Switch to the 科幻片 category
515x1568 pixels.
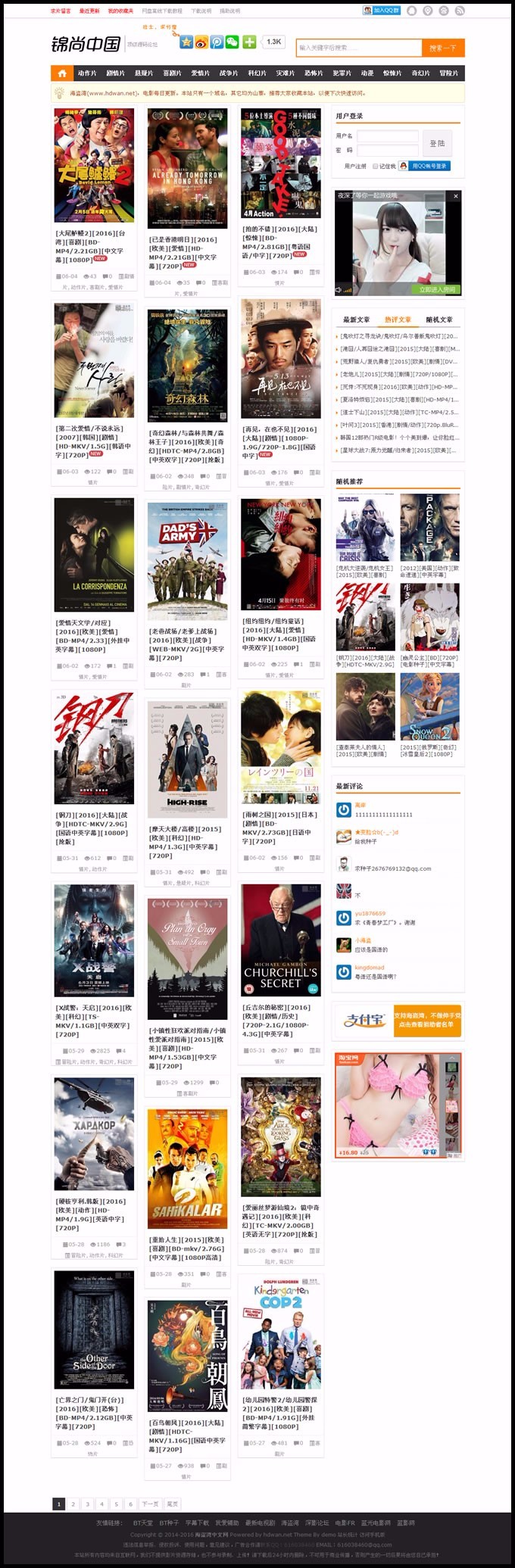click(x=257, y=73)
